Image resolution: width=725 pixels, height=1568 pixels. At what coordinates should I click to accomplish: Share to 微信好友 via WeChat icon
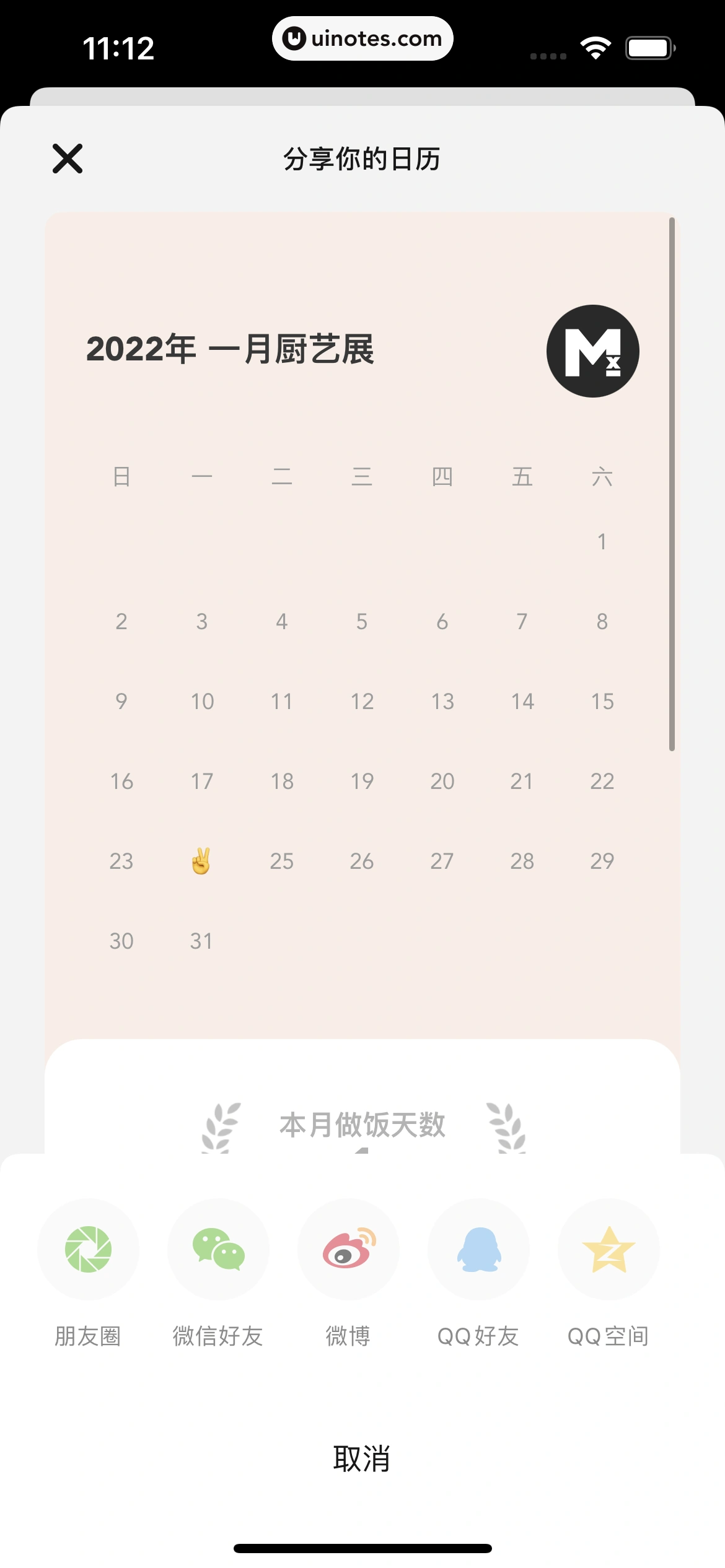[218, 1248]
